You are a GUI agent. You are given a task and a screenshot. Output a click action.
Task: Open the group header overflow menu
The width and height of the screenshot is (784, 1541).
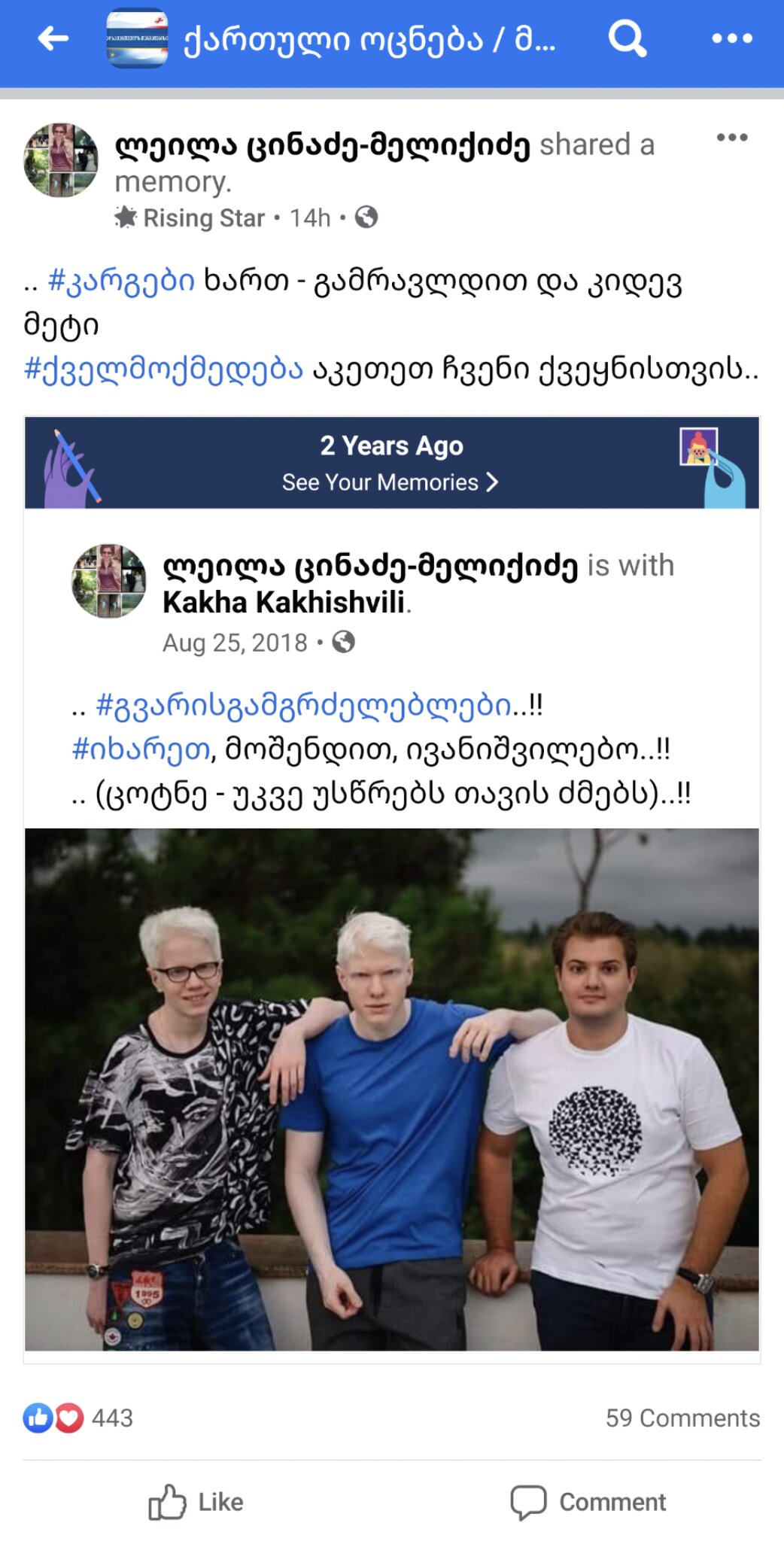[x=731, y=38]
